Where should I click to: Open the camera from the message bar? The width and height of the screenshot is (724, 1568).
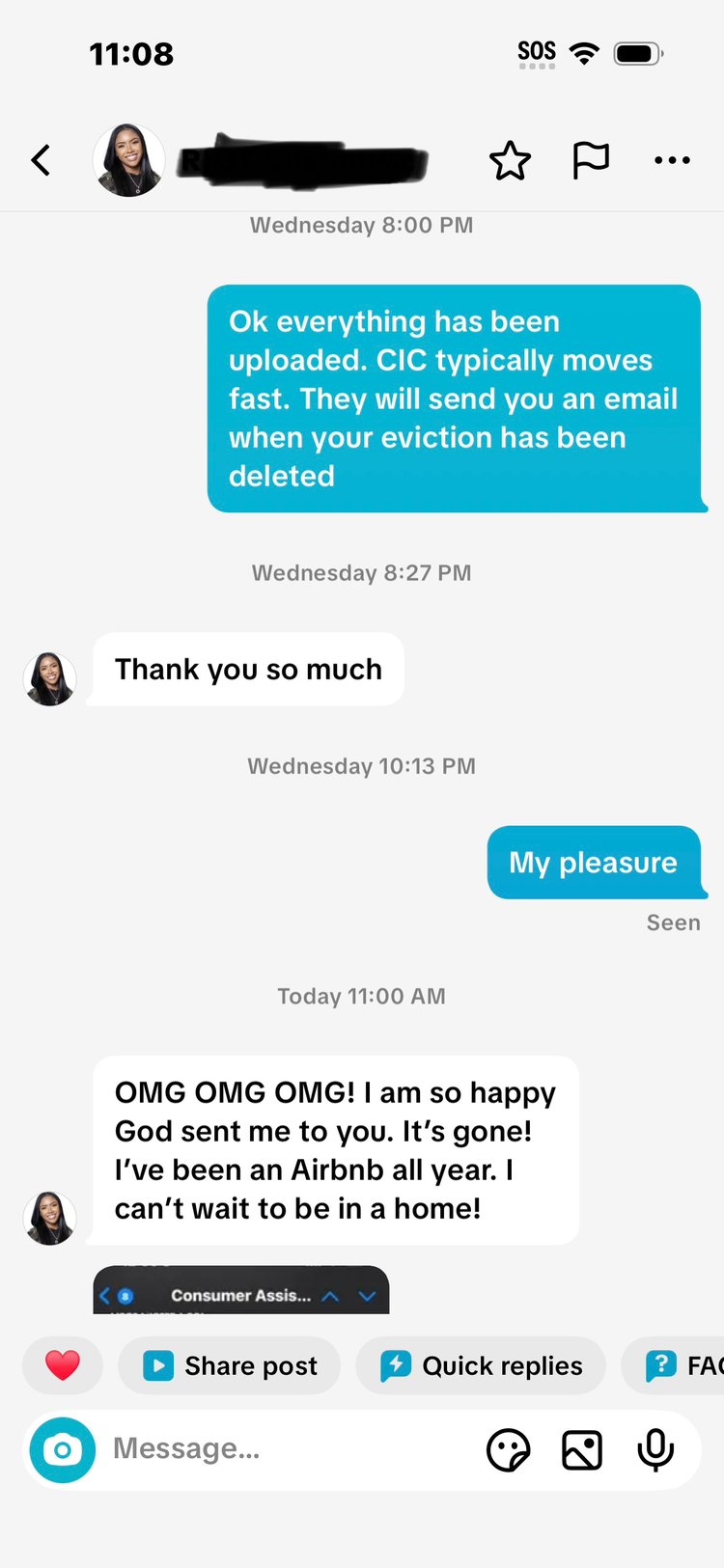coord(63,1449)
